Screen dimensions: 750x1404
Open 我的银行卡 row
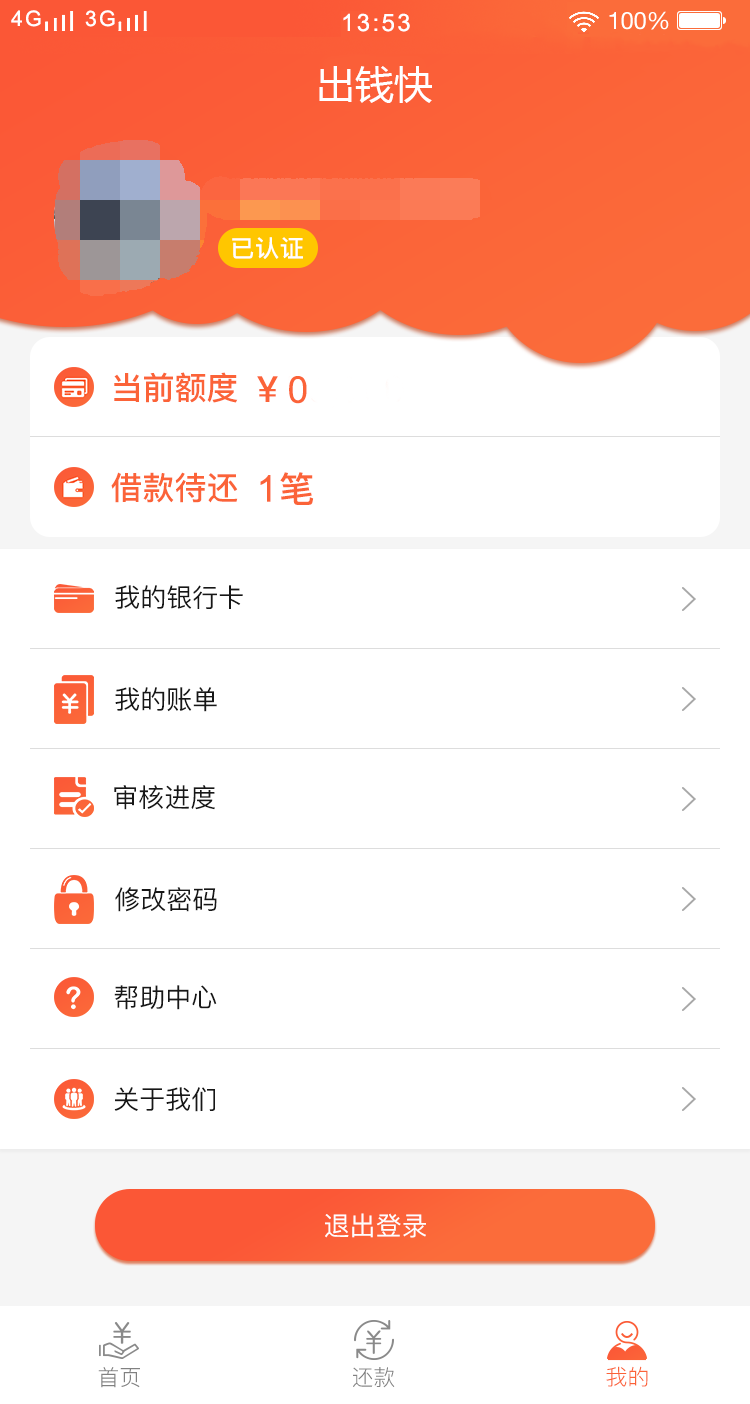(375, 599)
